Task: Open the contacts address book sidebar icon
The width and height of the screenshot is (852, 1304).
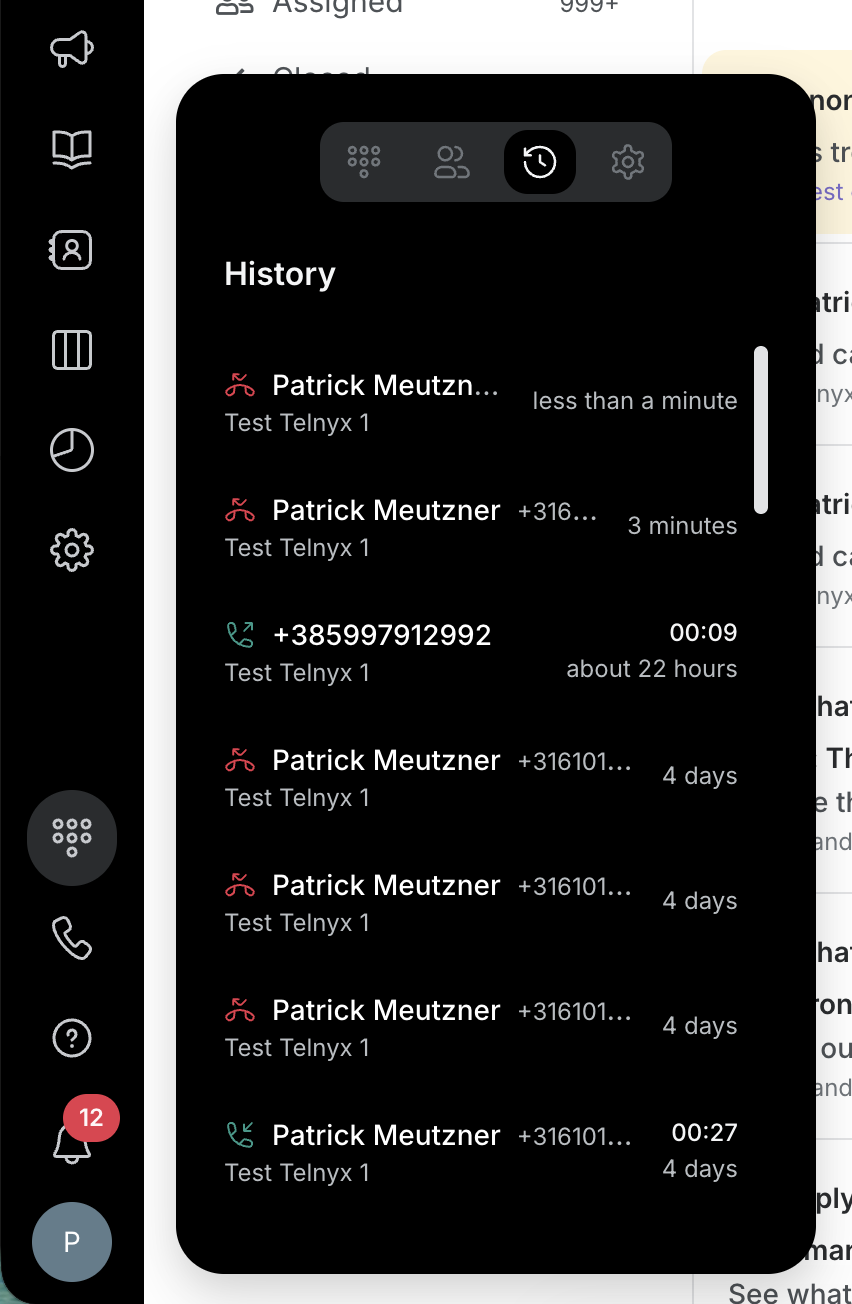Action: (x=72, y=250)
